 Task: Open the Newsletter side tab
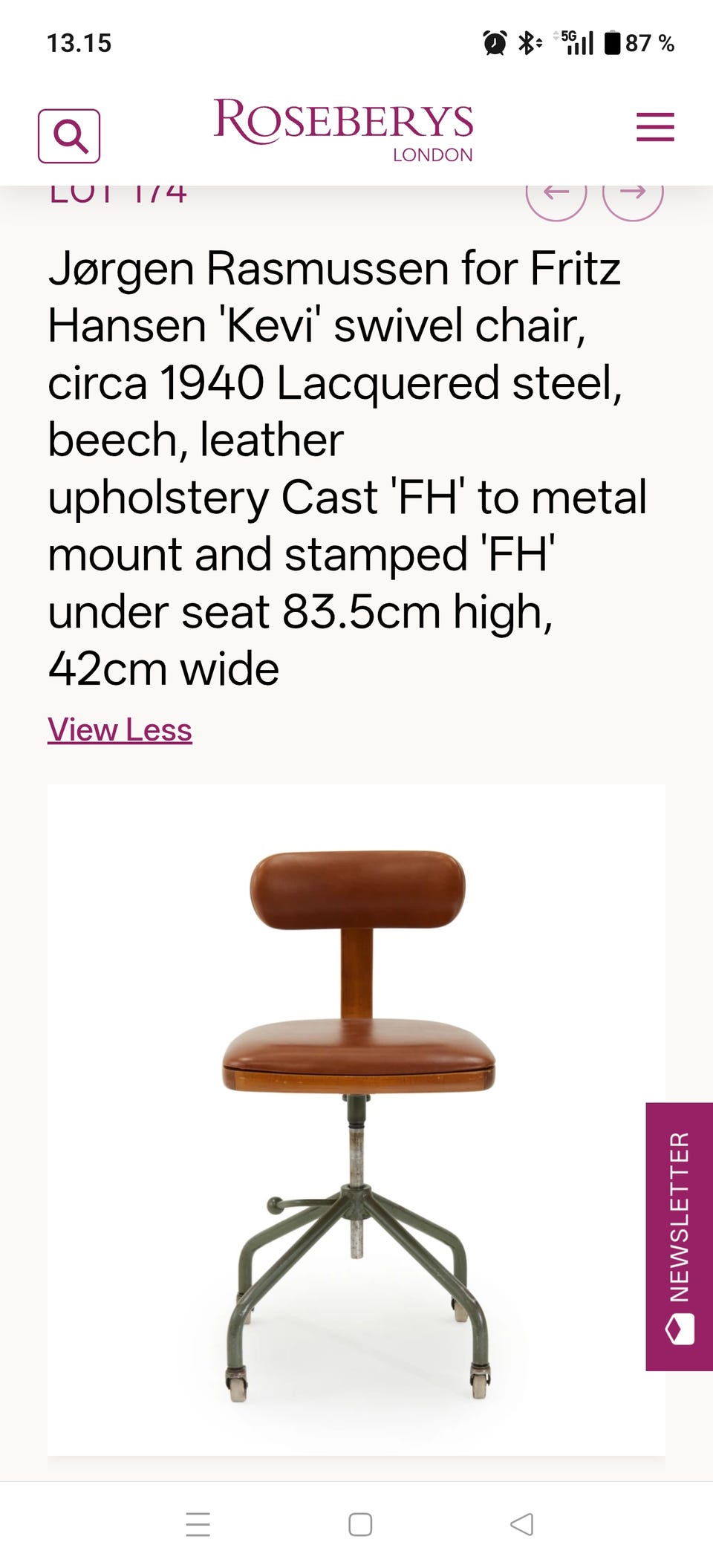pyautogui.click(x=680, y=1237)
